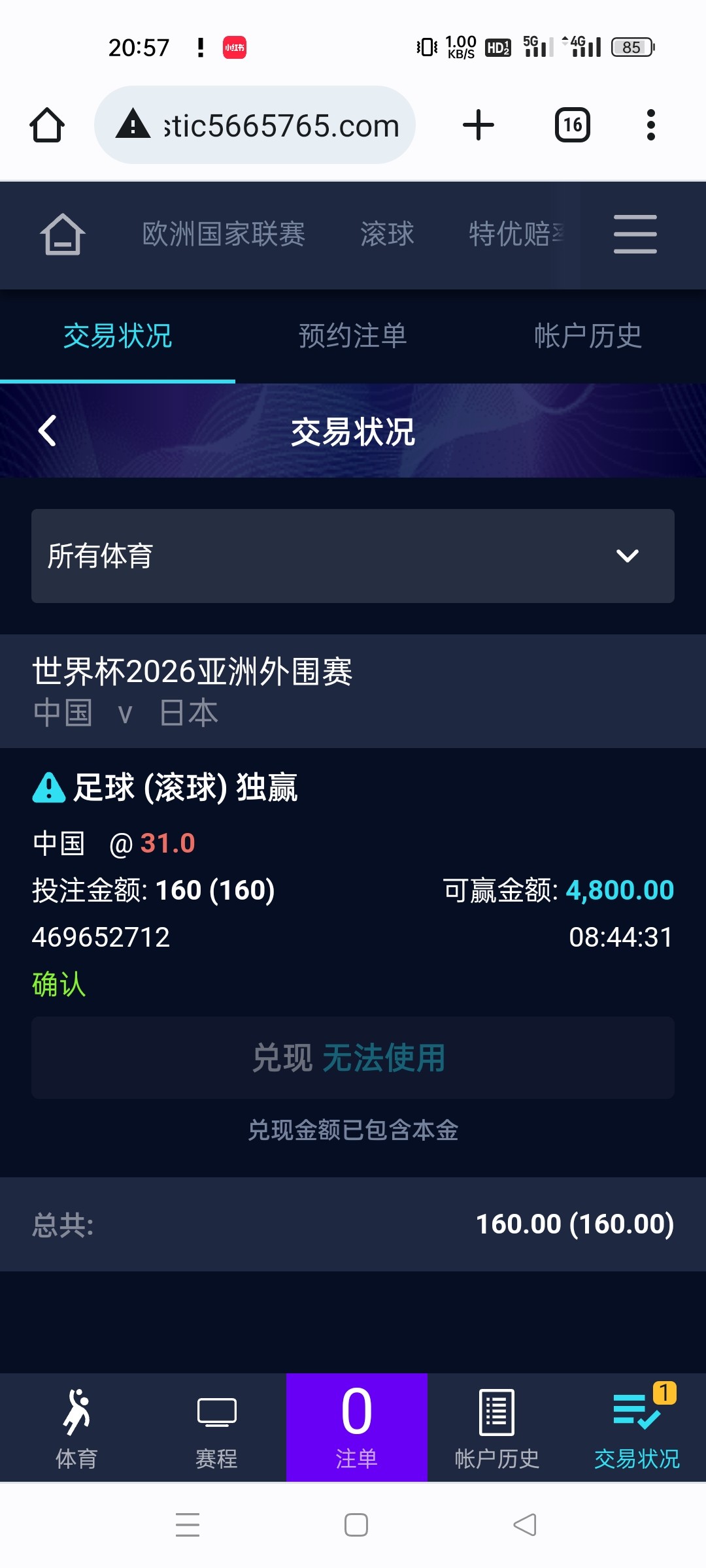The height and width of the screenshot is (1568, 706).
Task: Open 特优赔率 section
Action: coord(516,235)
